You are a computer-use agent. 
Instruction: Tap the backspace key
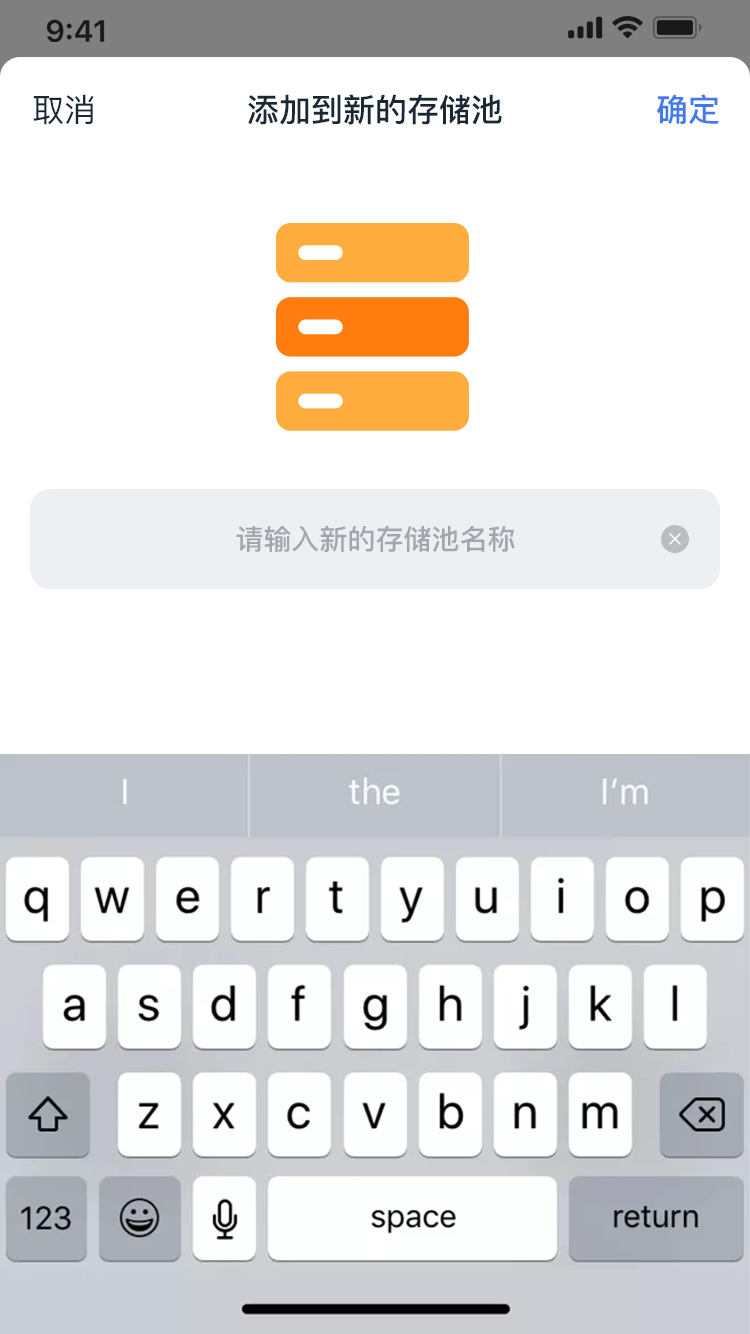(702, 1114)
